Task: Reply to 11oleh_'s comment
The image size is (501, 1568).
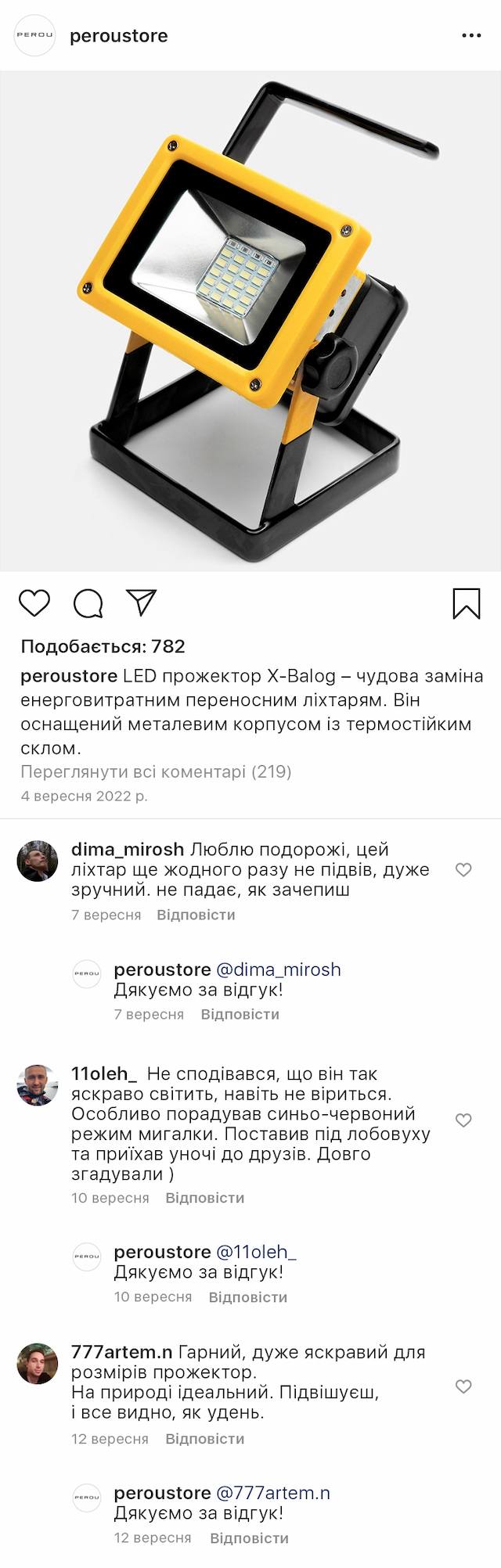Action: point(205,1198)
